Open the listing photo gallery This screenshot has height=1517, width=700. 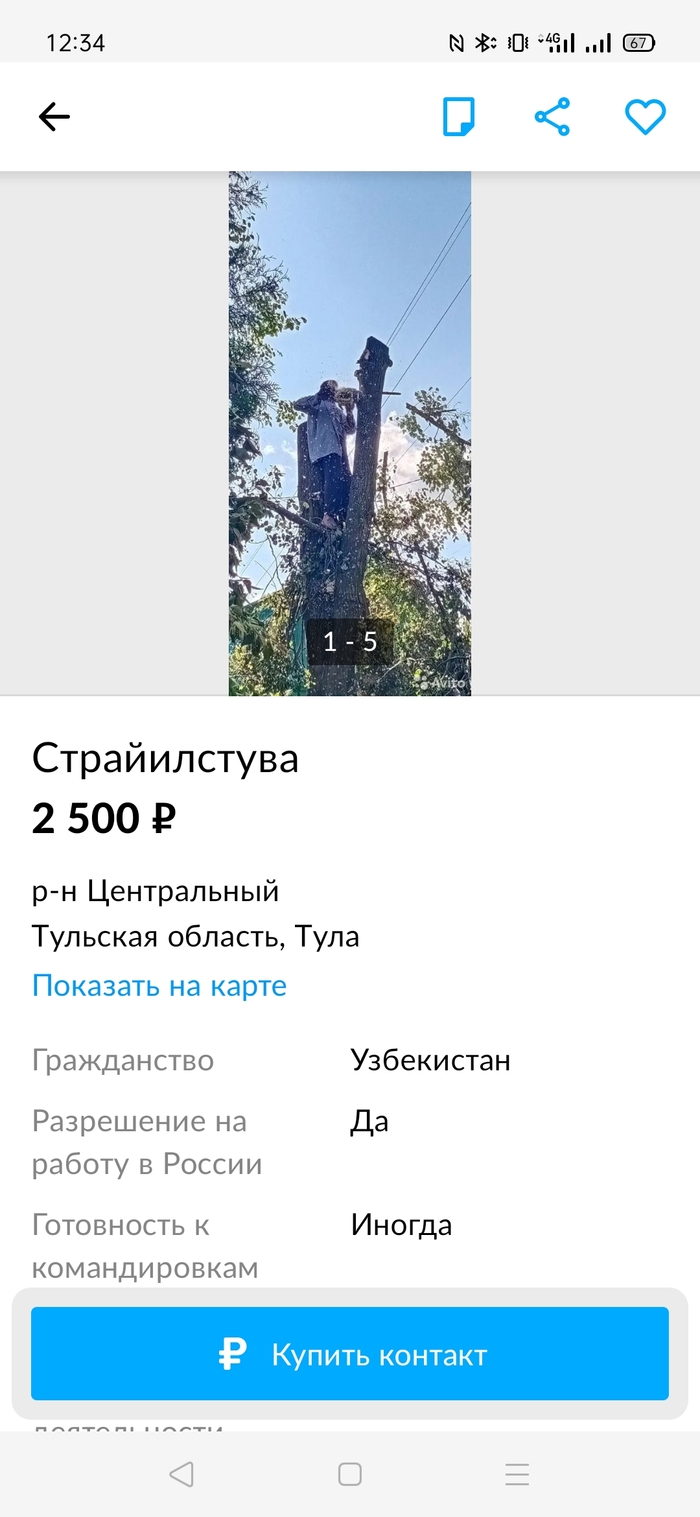pyautogui.click(x=350, y=432)
